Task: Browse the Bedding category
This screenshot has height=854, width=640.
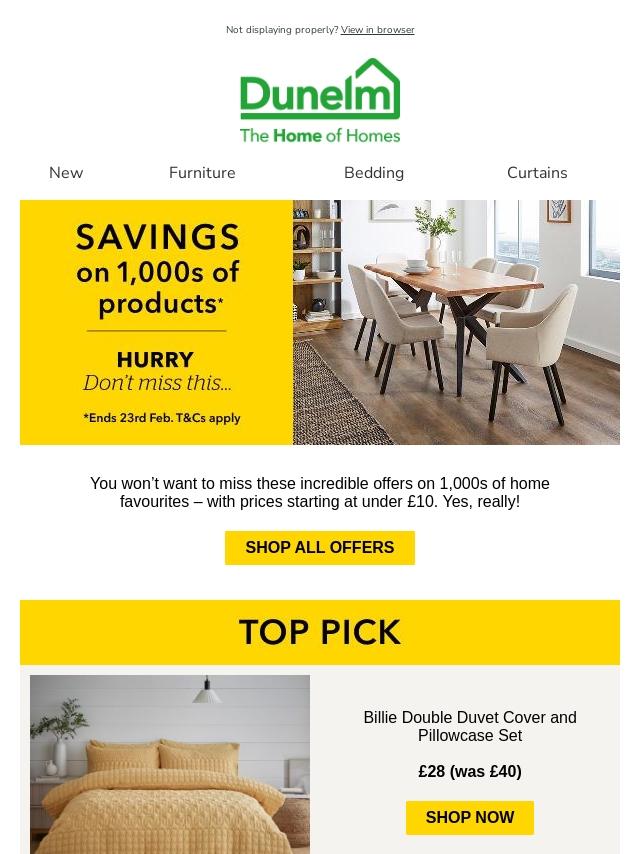Action: pos(374,173)
